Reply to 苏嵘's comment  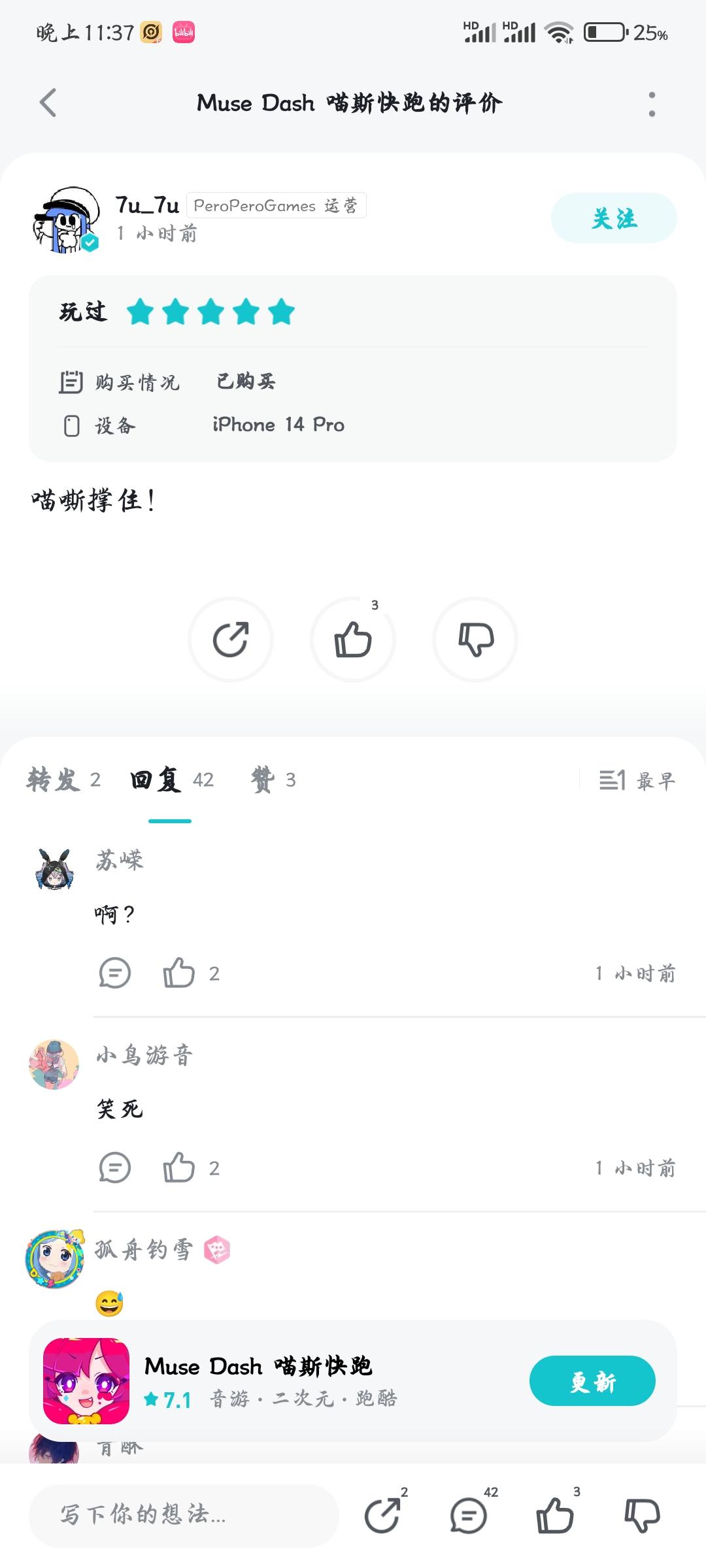(114, 973)
